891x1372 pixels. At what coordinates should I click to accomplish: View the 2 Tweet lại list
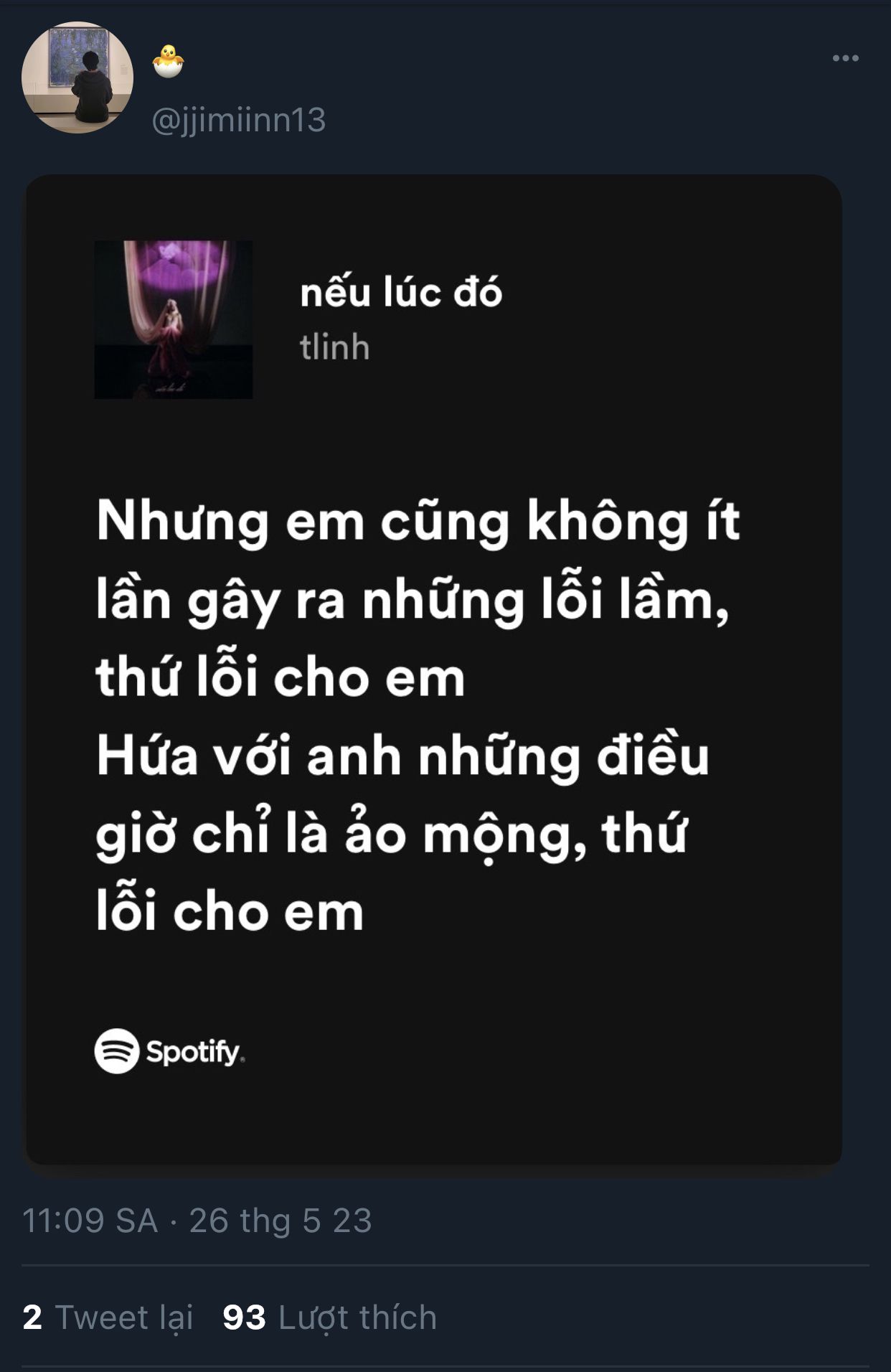108,1317
